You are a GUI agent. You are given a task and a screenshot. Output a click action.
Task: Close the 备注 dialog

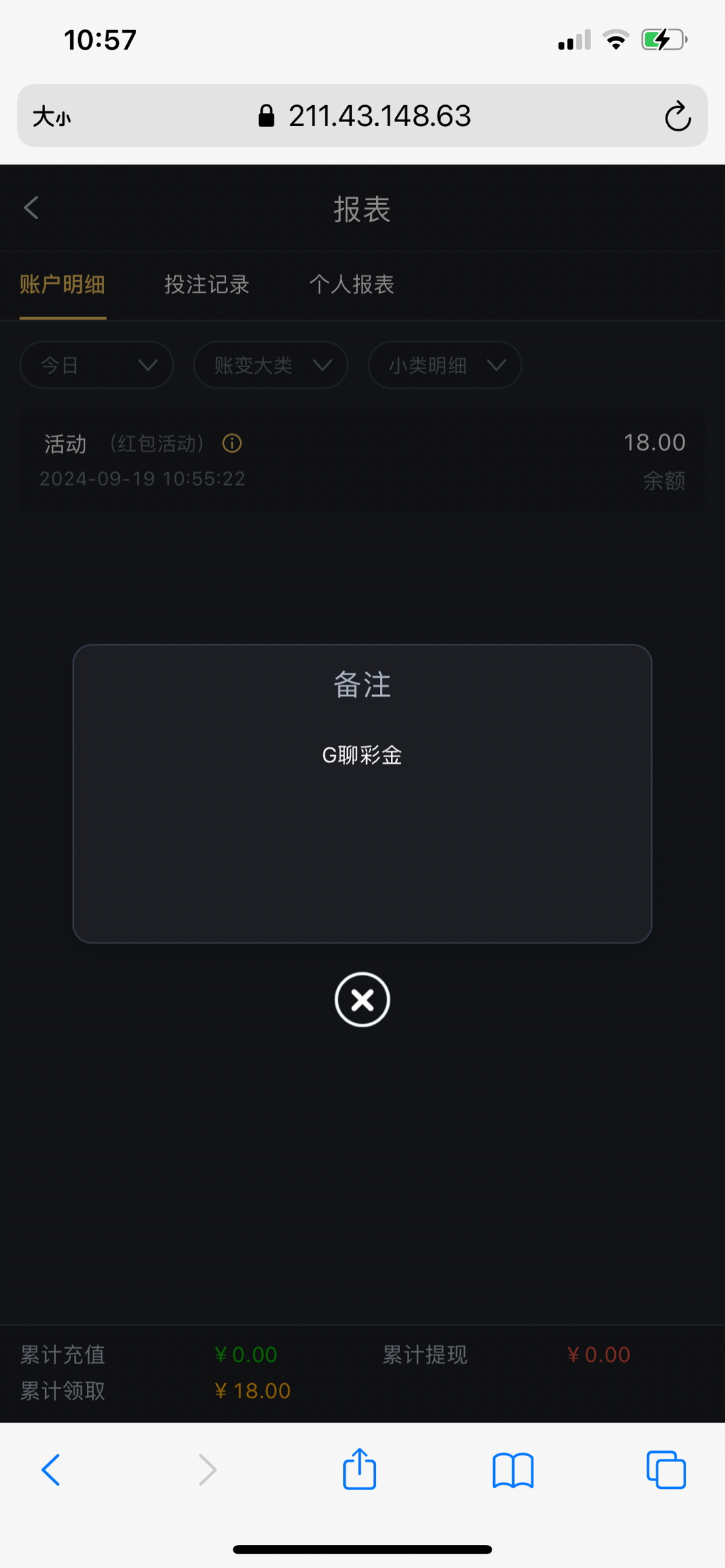(362, 1000)
